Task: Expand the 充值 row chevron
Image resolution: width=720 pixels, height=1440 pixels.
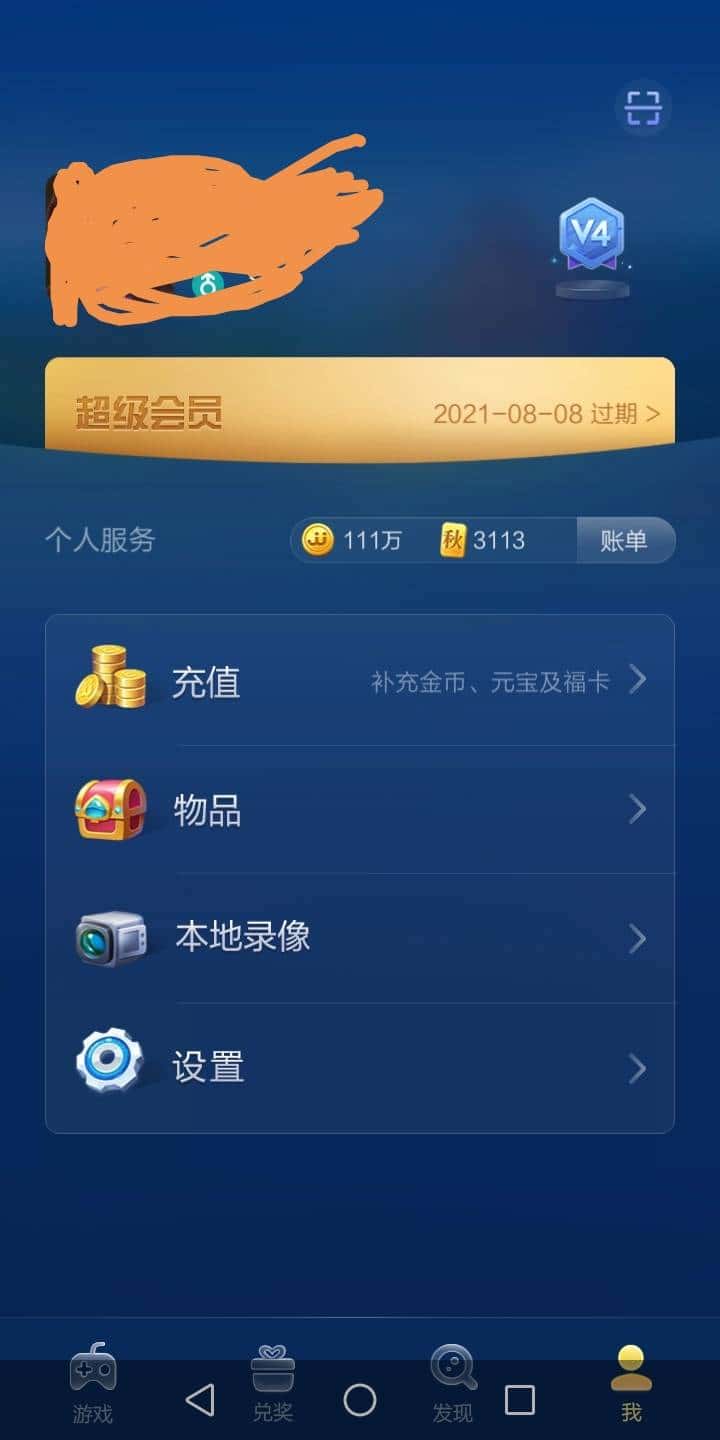Action: pos(638,680)
